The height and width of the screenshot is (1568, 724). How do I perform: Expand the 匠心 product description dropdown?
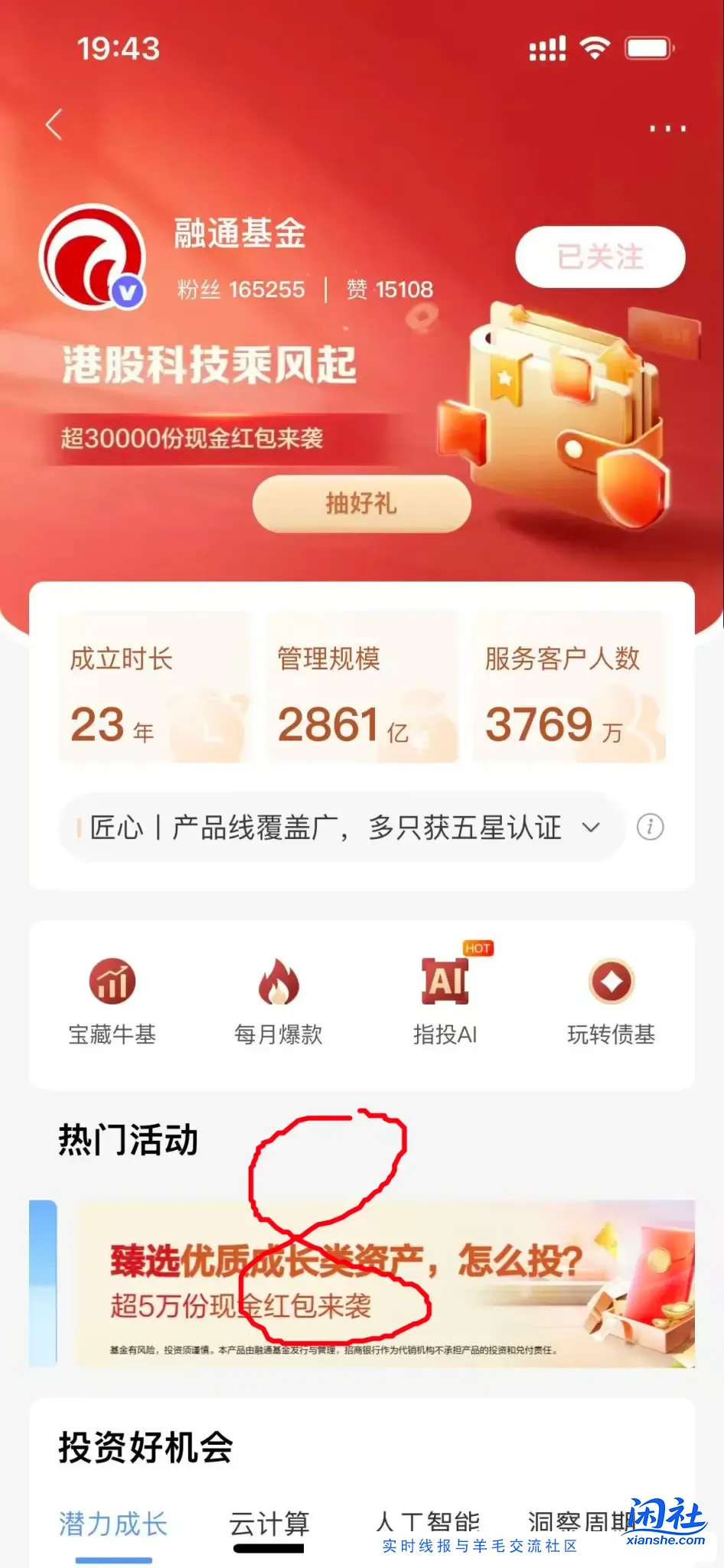coord(590,828)
